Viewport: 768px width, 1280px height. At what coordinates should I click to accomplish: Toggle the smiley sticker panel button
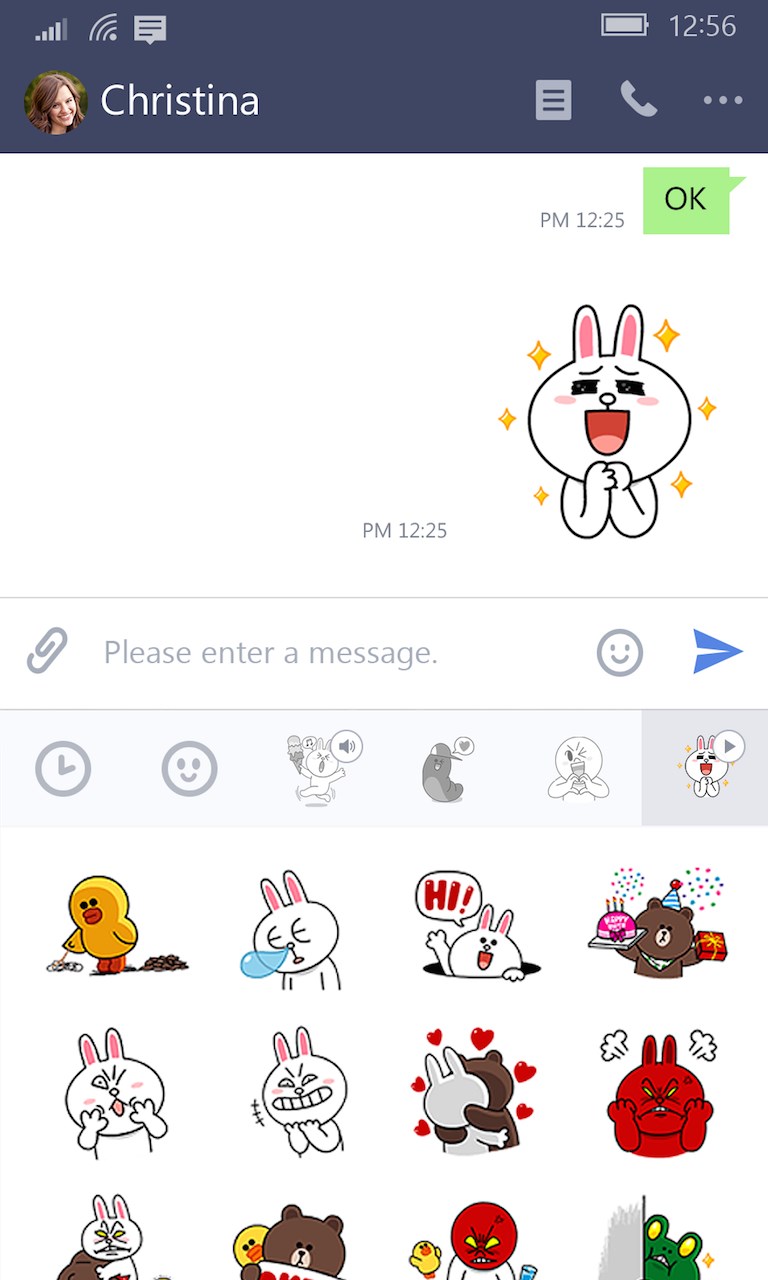[x=620, y=653]
